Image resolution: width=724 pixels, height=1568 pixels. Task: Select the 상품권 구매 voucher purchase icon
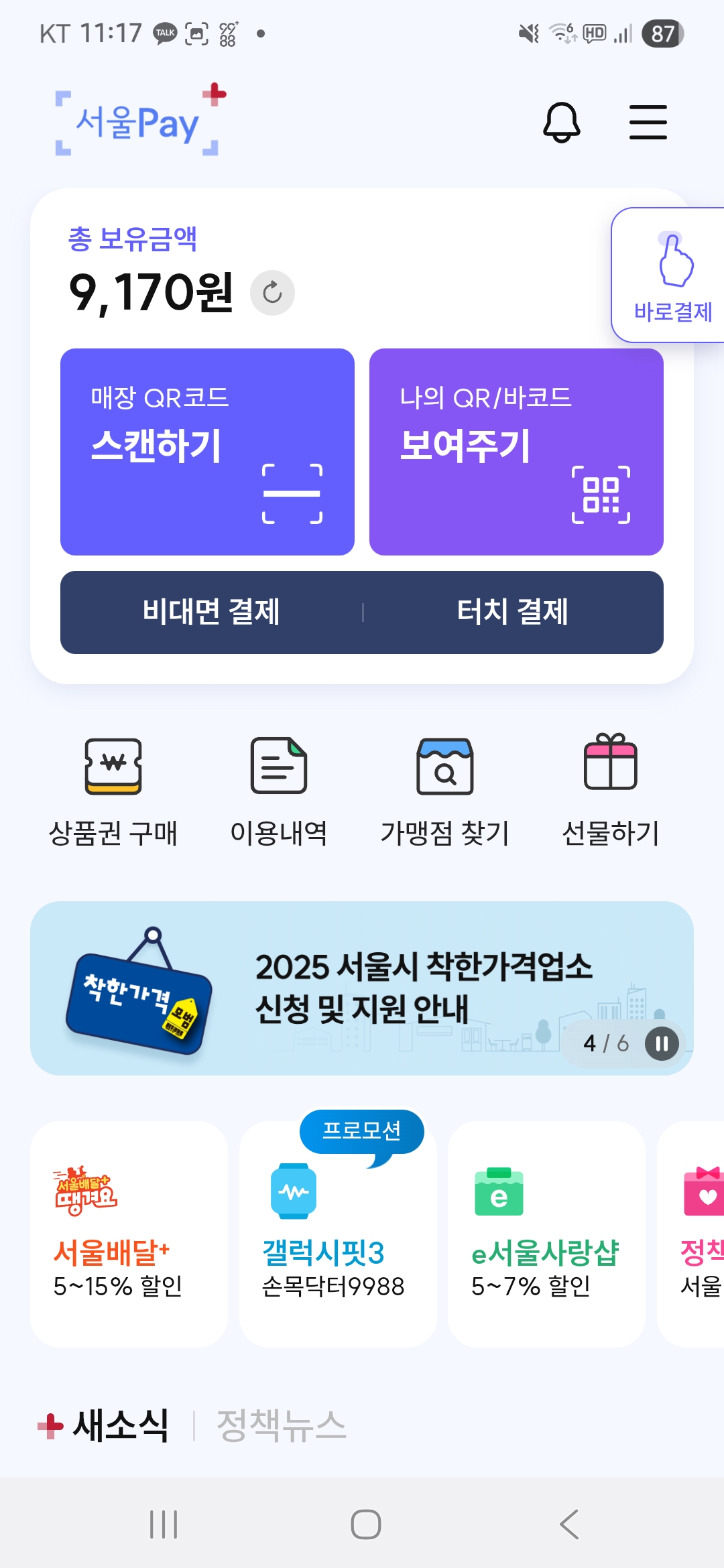pyautogui.click(x=114, y=787)
